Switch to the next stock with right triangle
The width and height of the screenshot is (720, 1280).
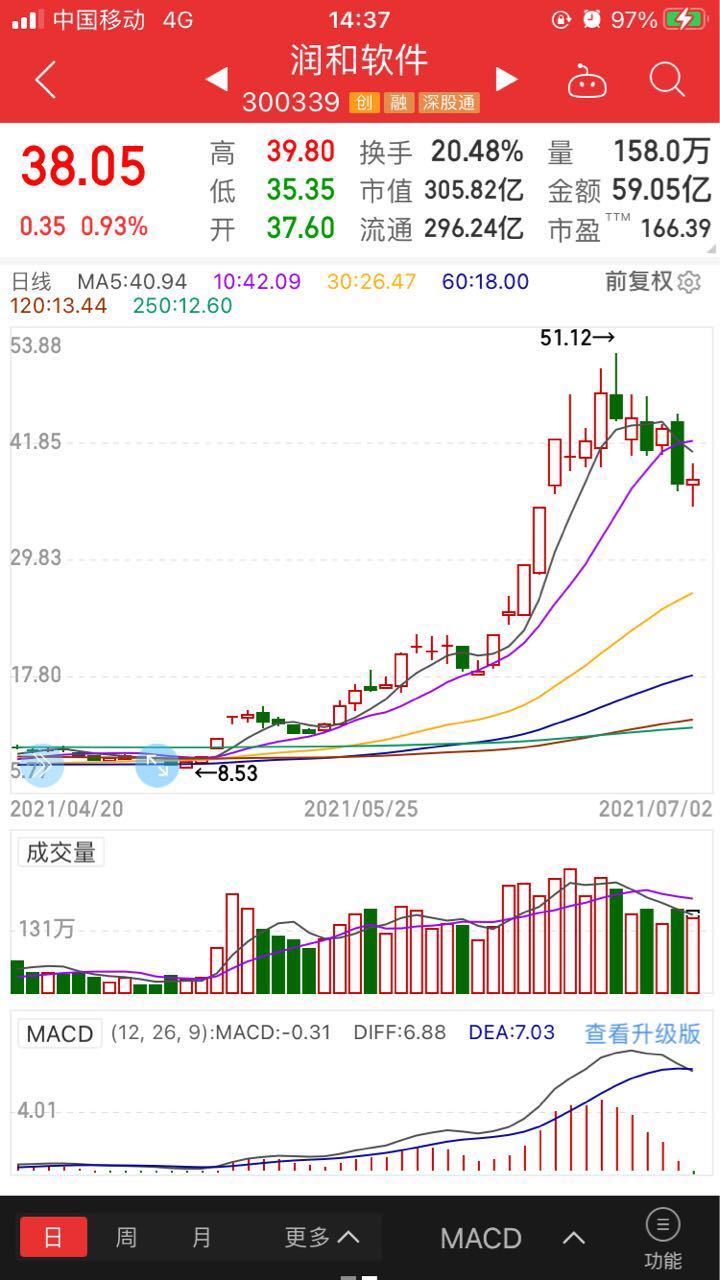click(x=507, y=79)
